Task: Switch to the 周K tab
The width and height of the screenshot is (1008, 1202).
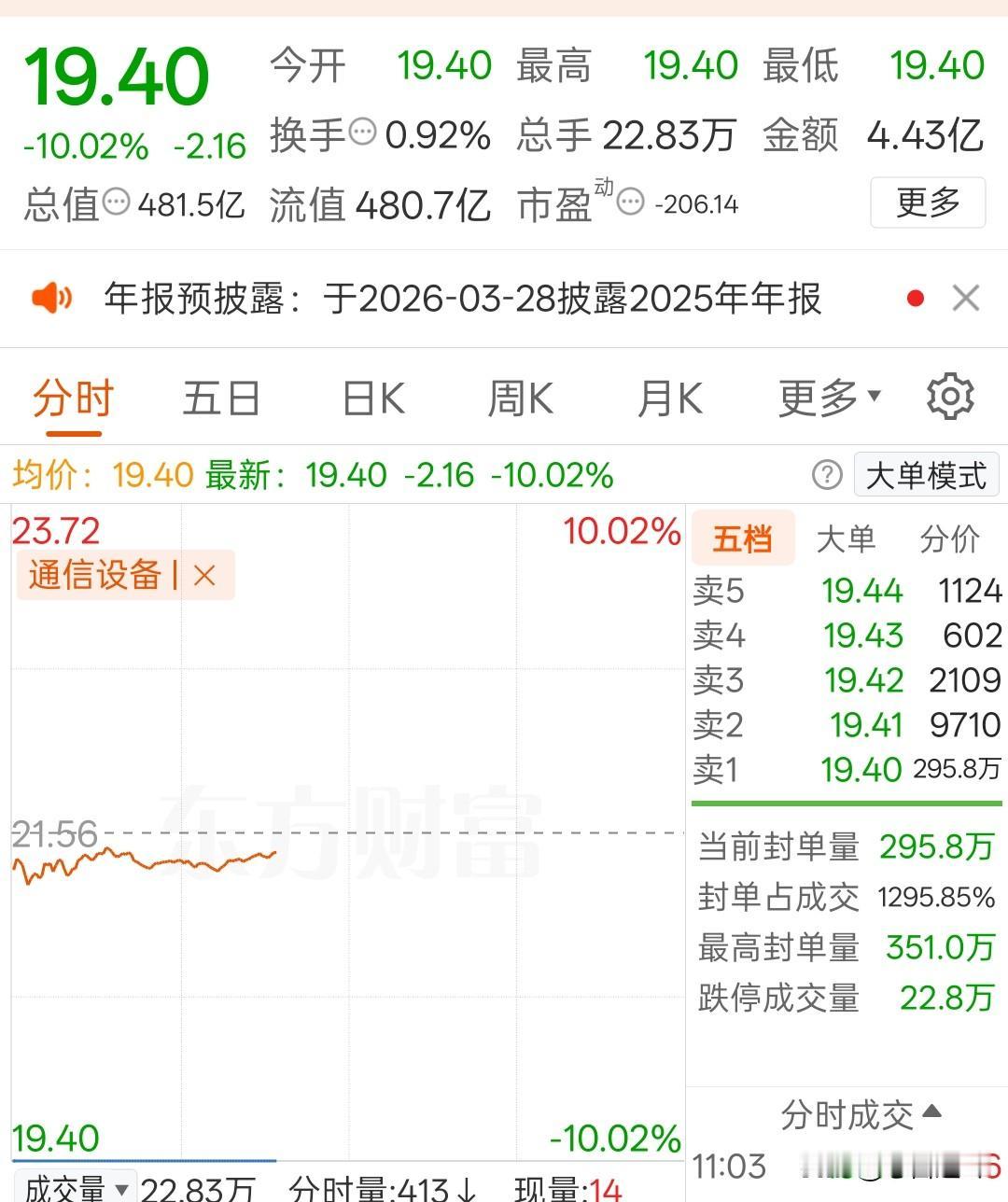Action: point(520,397)
